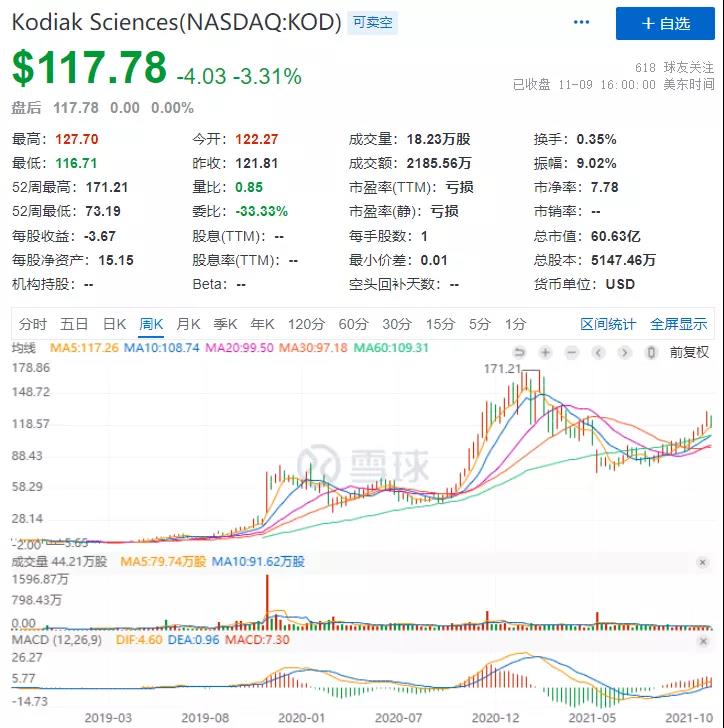The height and width of the screenshot is (728, 724).
Task: Switch chart to 分时 view
Action: point(33,324)
